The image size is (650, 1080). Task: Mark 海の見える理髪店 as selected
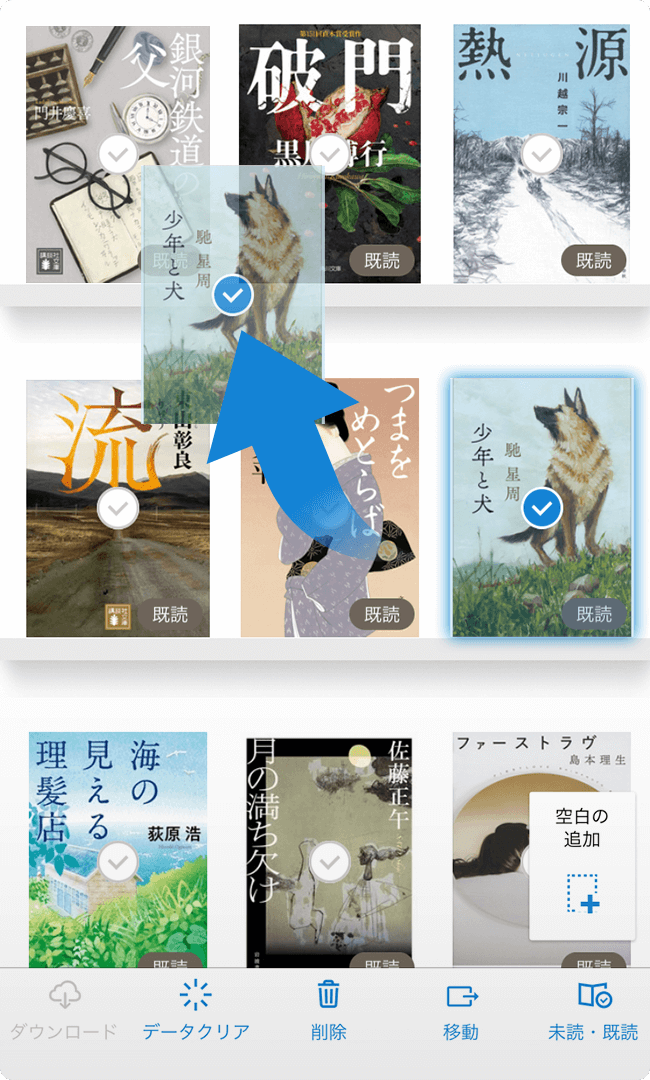tap(119, 860)
